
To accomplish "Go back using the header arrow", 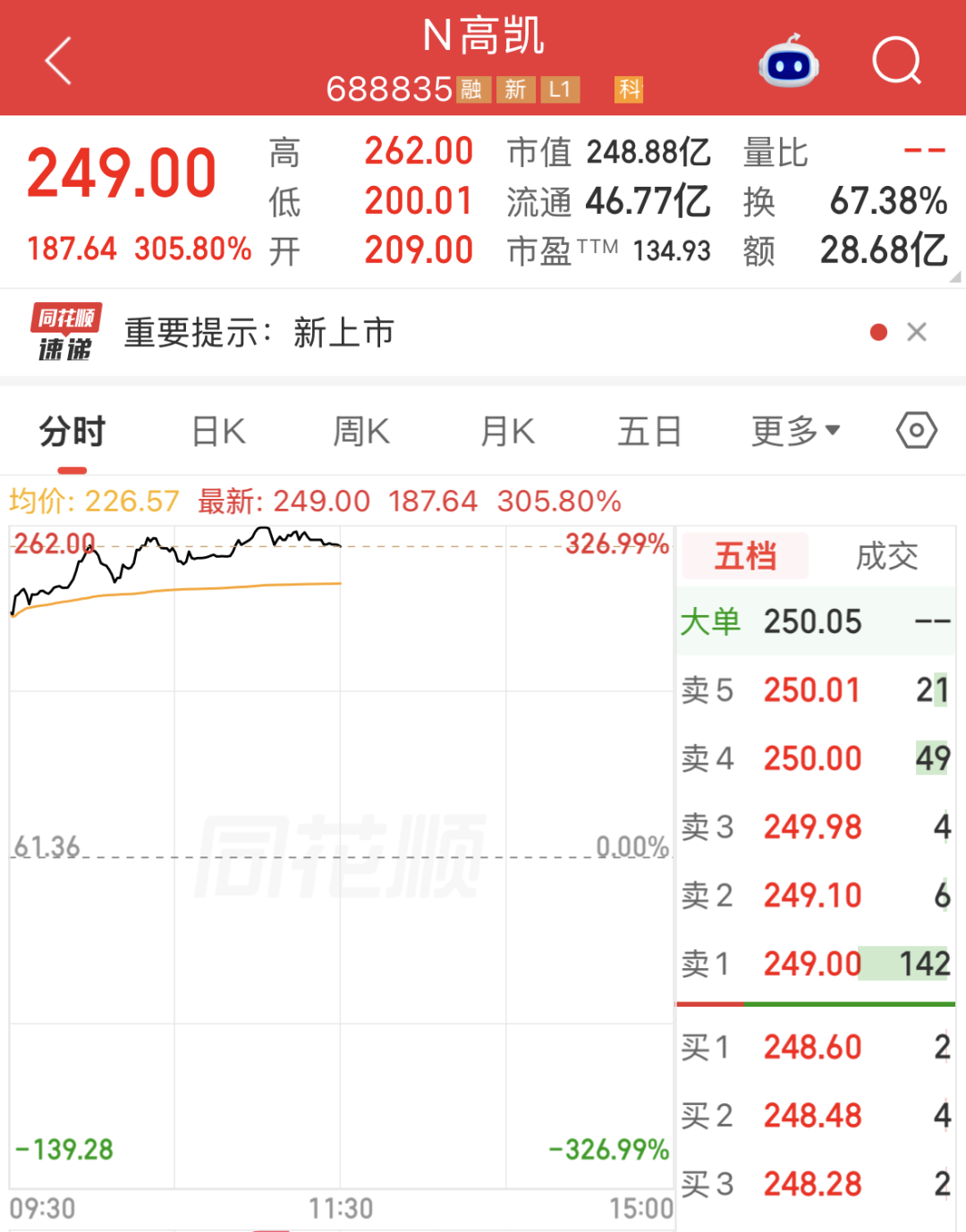I will (x=58, y=61).
